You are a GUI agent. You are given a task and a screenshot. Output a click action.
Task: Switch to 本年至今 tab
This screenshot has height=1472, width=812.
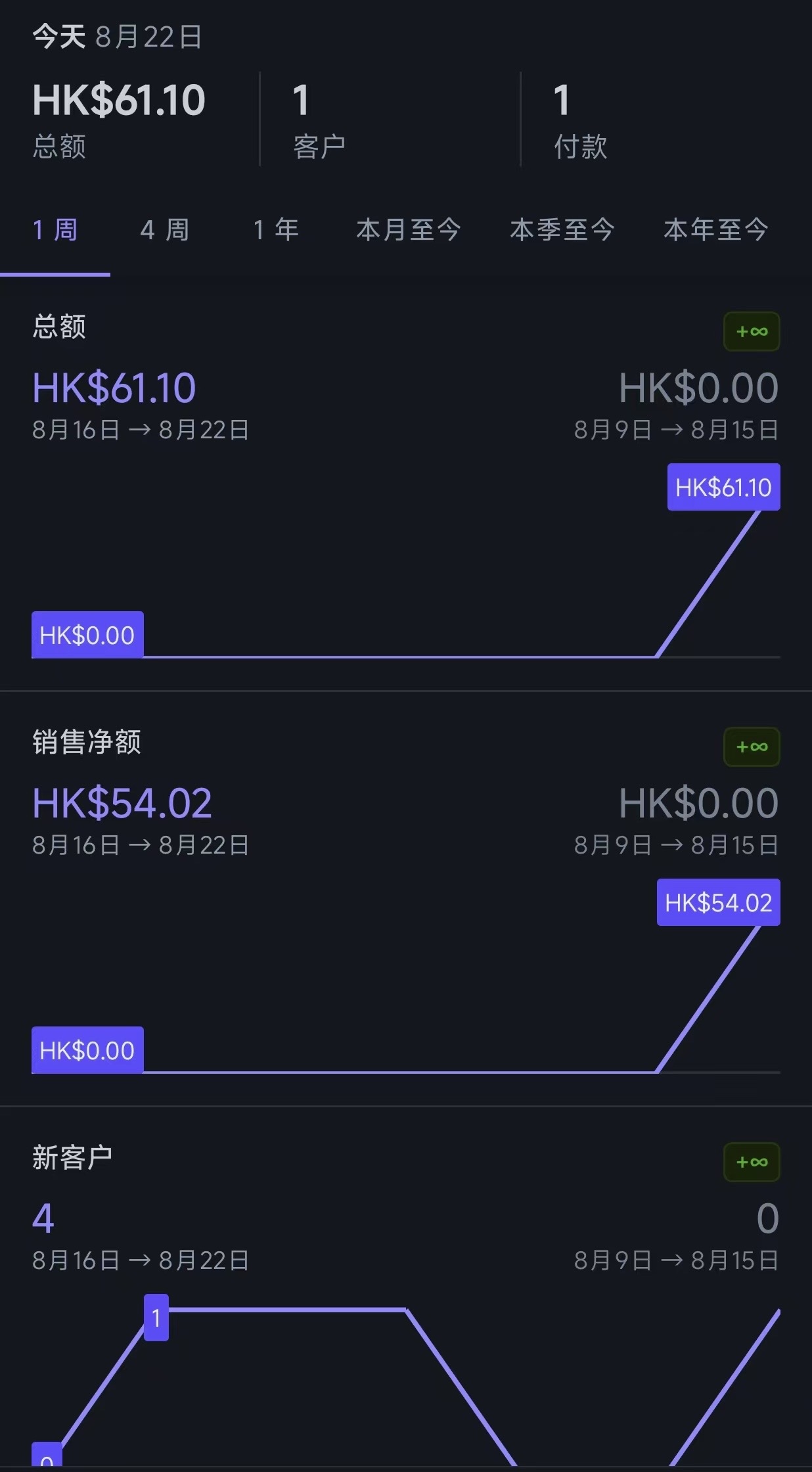pos(716,231)
